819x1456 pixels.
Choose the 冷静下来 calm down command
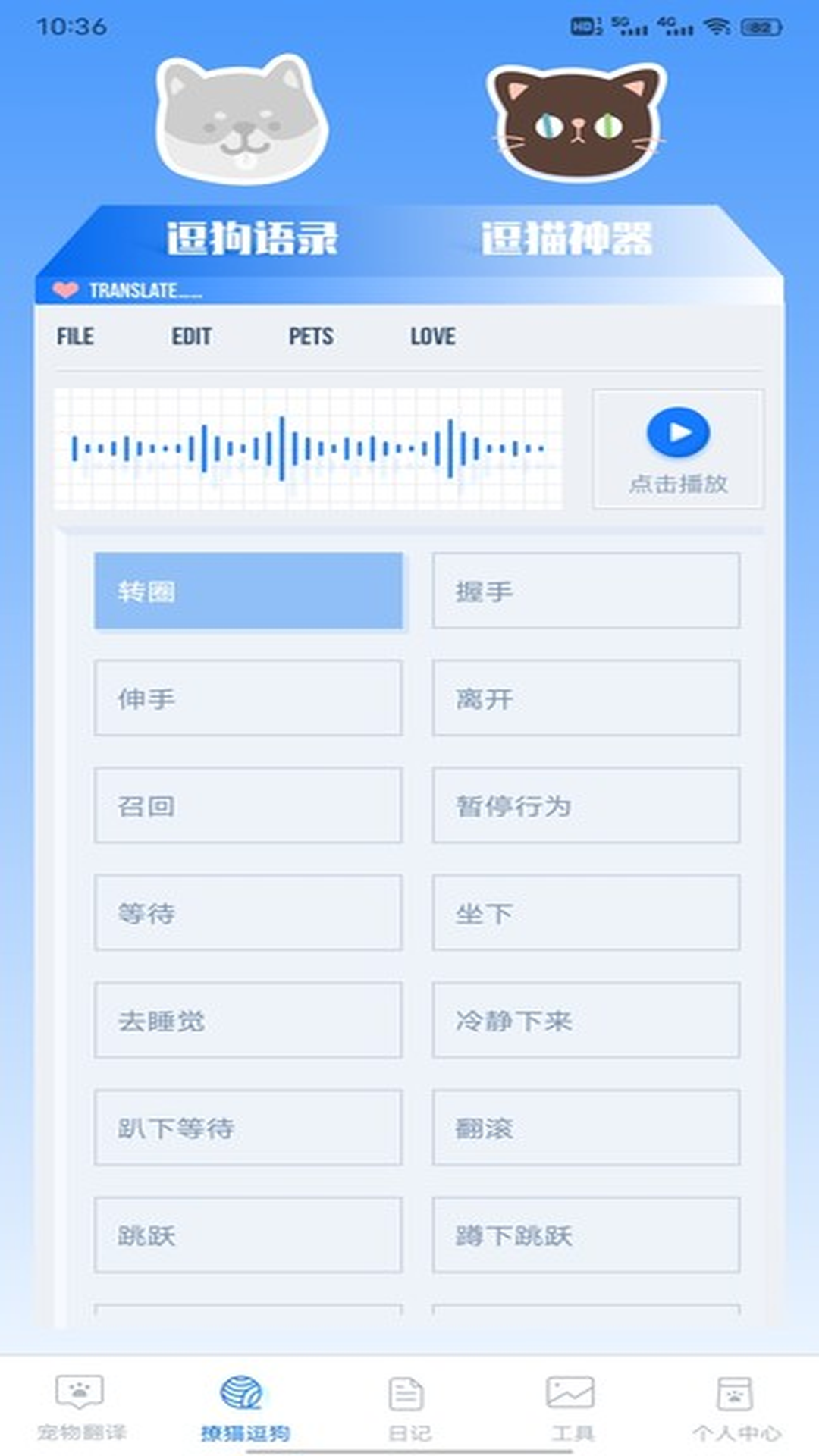(x=585, y=1020)
